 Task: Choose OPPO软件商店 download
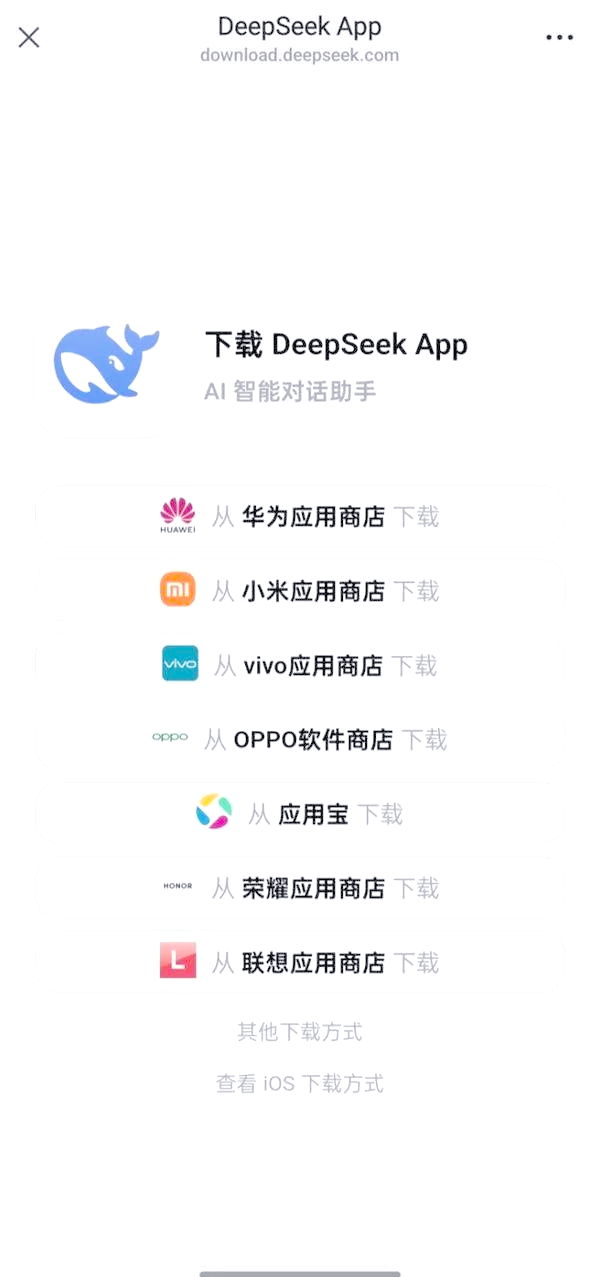[300, 740]
